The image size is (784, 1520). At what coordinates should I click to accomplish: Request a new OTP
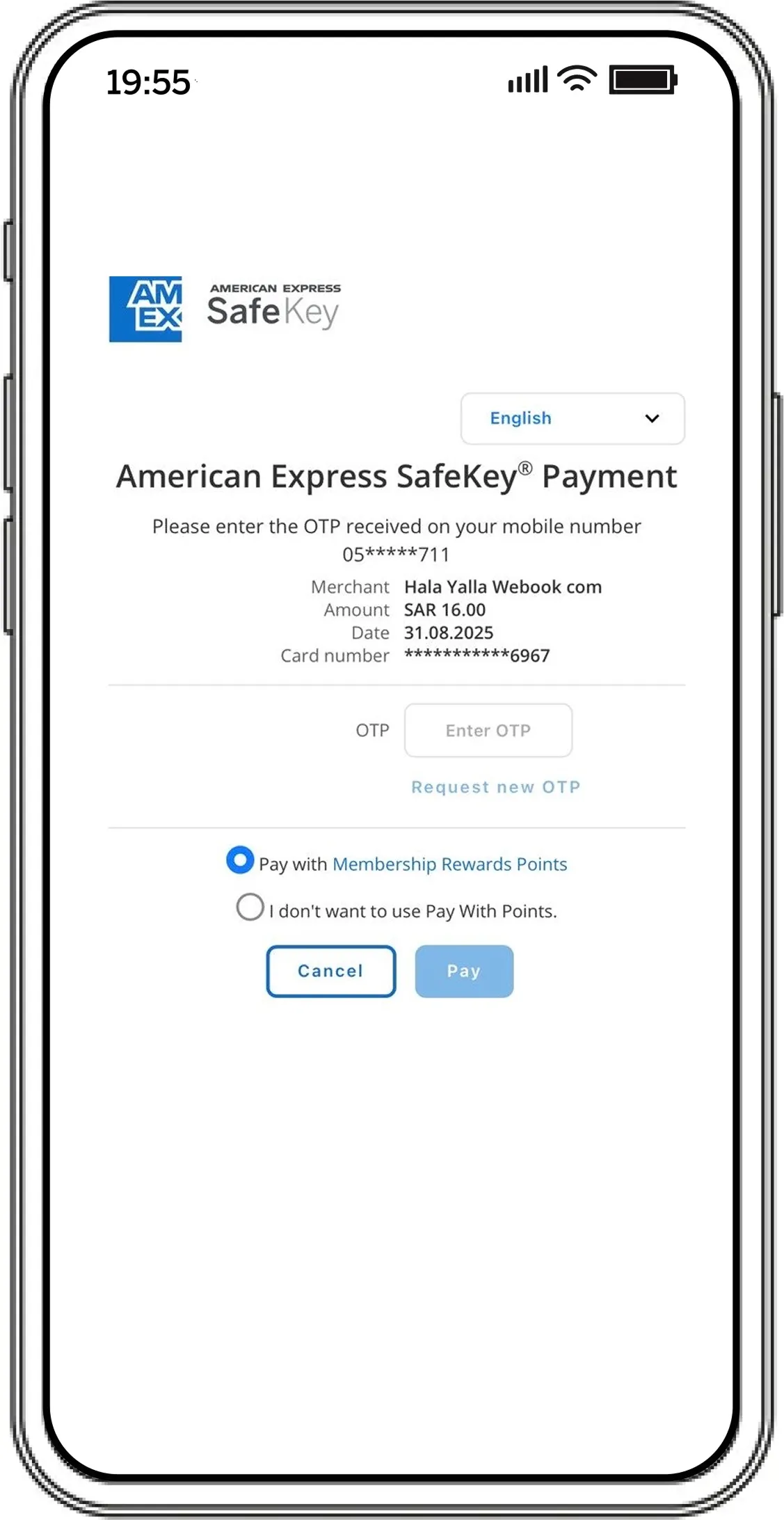(495, 787)
